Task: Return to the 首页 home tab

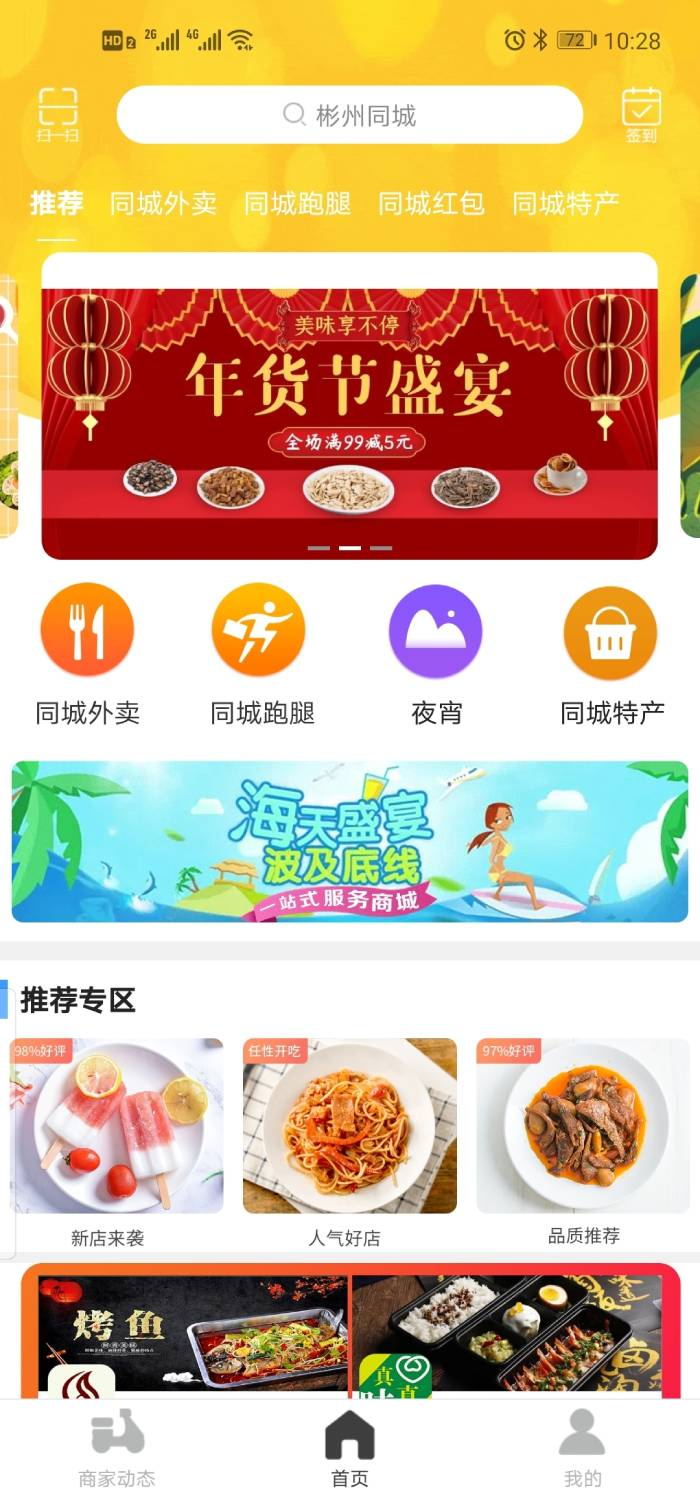Action: coord(350,1446)
